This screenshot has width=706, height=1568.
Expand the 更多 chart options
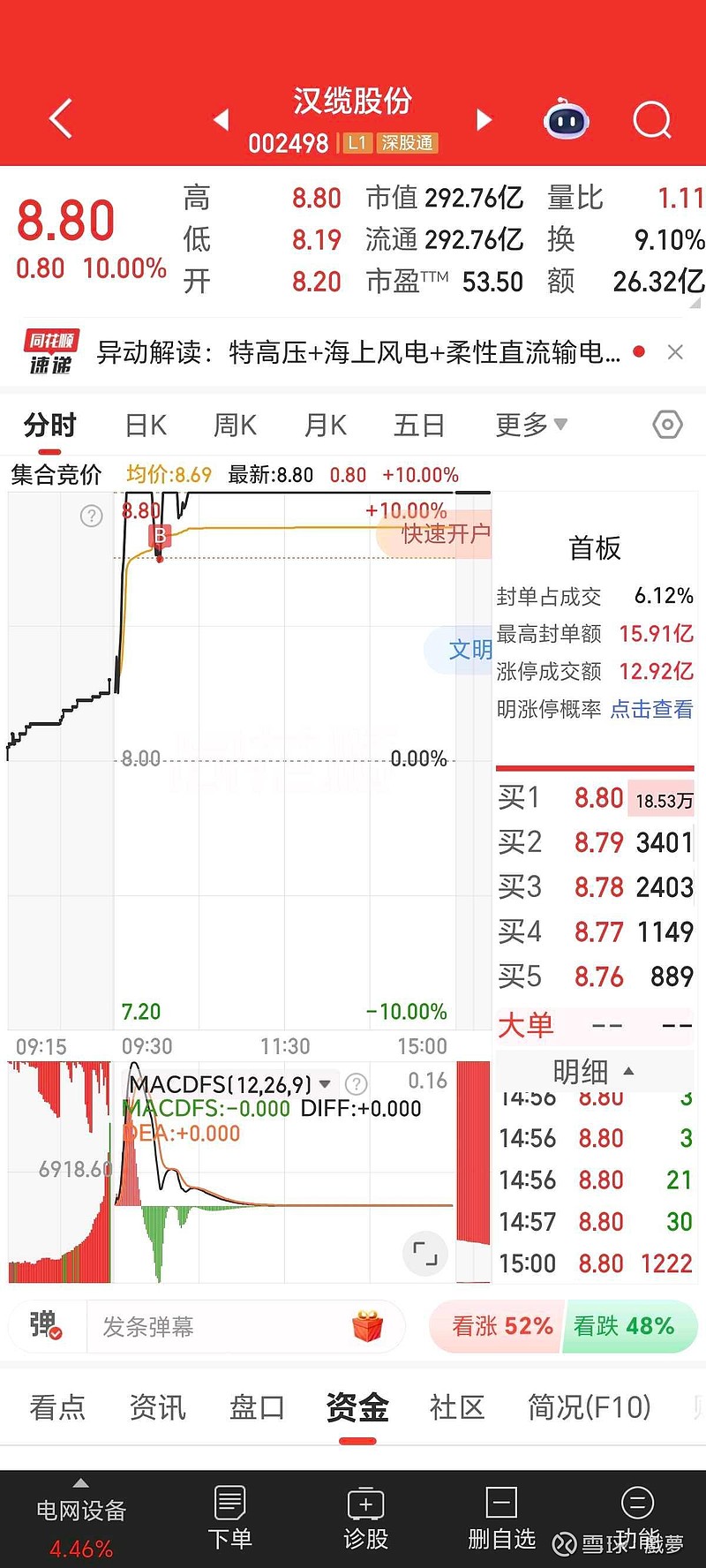pyautogui.click(x=530, y=426)
